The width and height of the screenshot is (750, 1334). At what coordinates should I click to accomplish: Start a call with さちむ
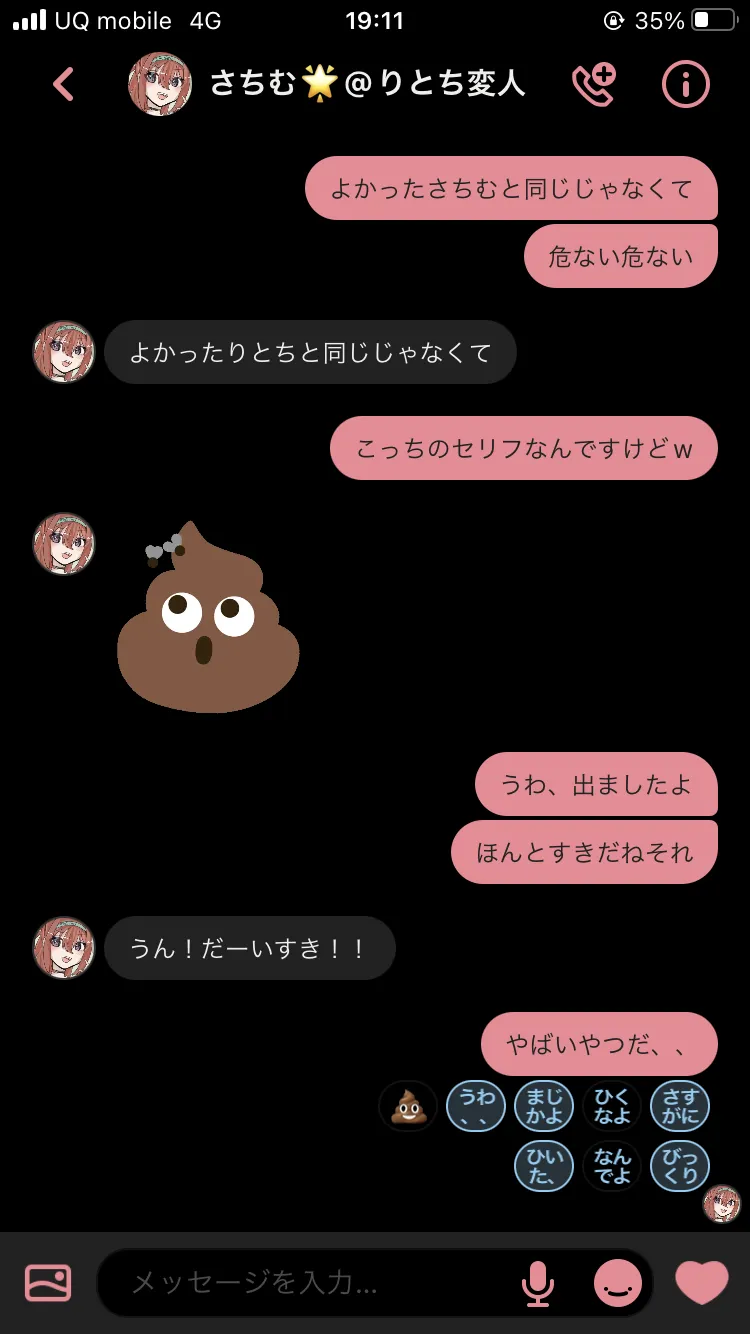point(594,84)
